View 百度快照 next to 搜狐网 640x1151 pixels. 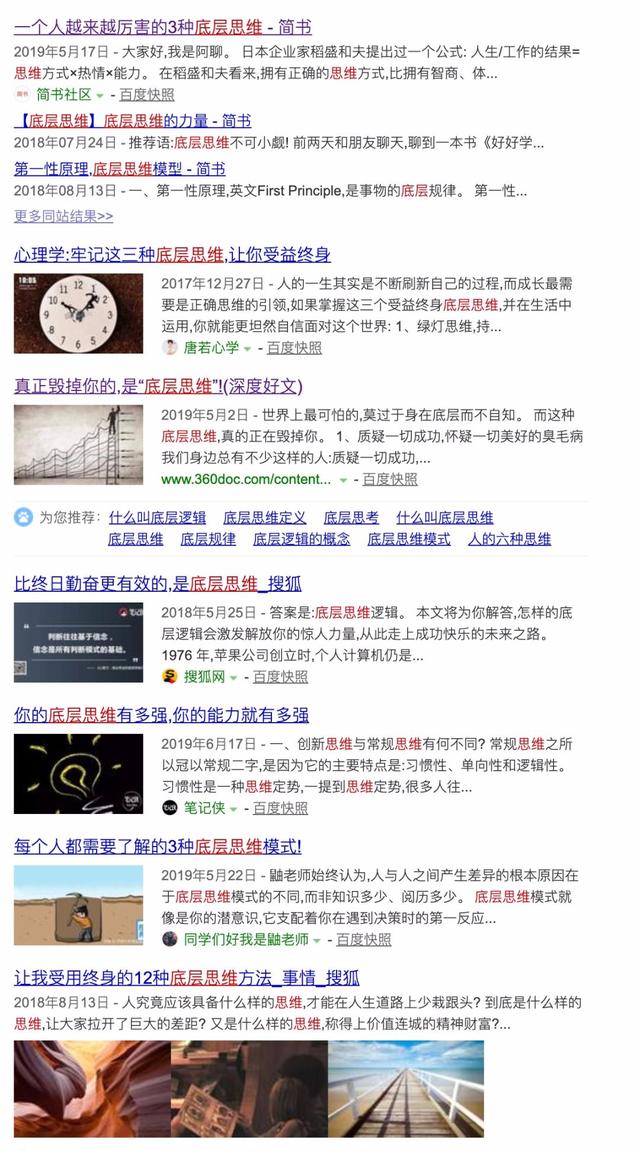click(280, 677)
